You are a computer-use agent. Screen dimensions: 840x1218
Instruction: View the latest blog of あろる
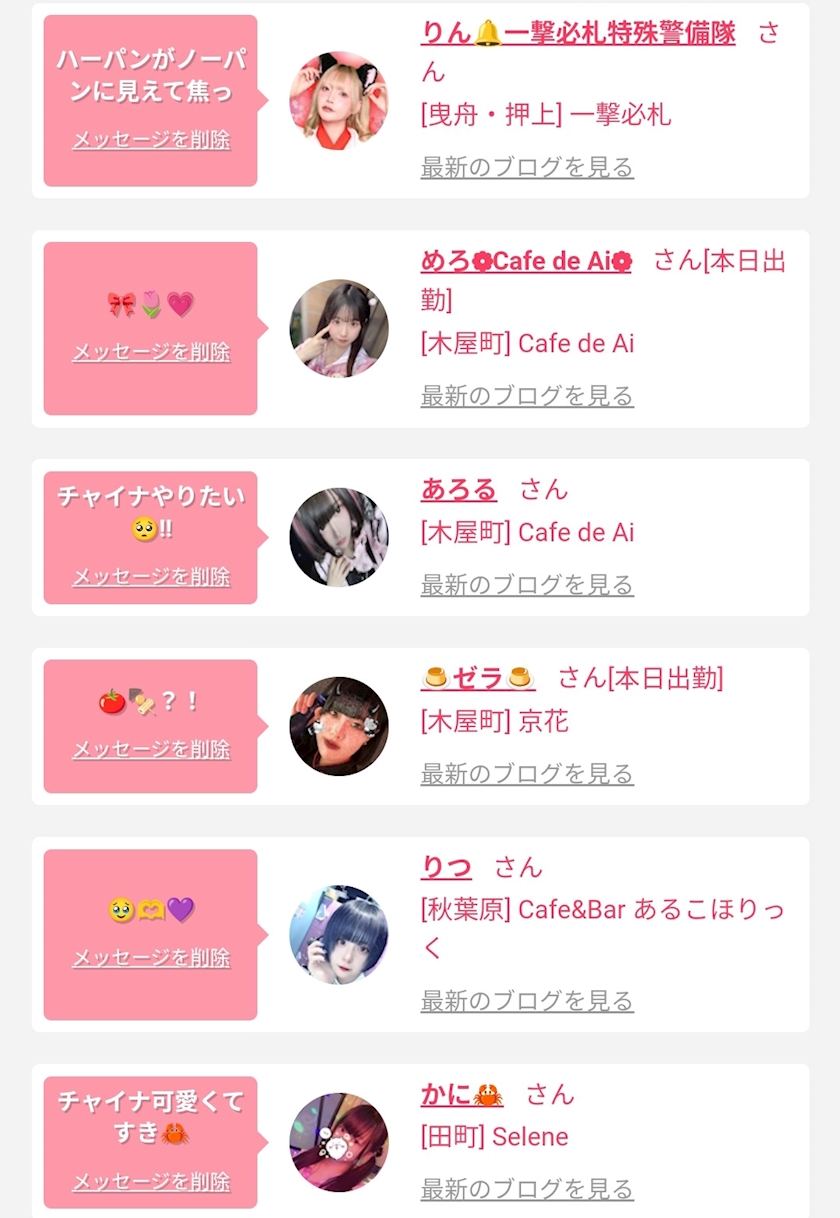pos(527,585)
